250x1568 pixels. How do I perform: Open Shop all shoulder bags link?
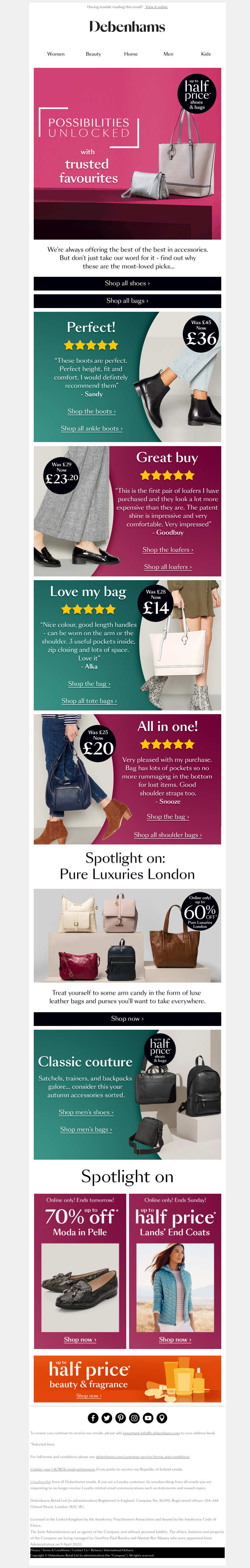(168, 835)
